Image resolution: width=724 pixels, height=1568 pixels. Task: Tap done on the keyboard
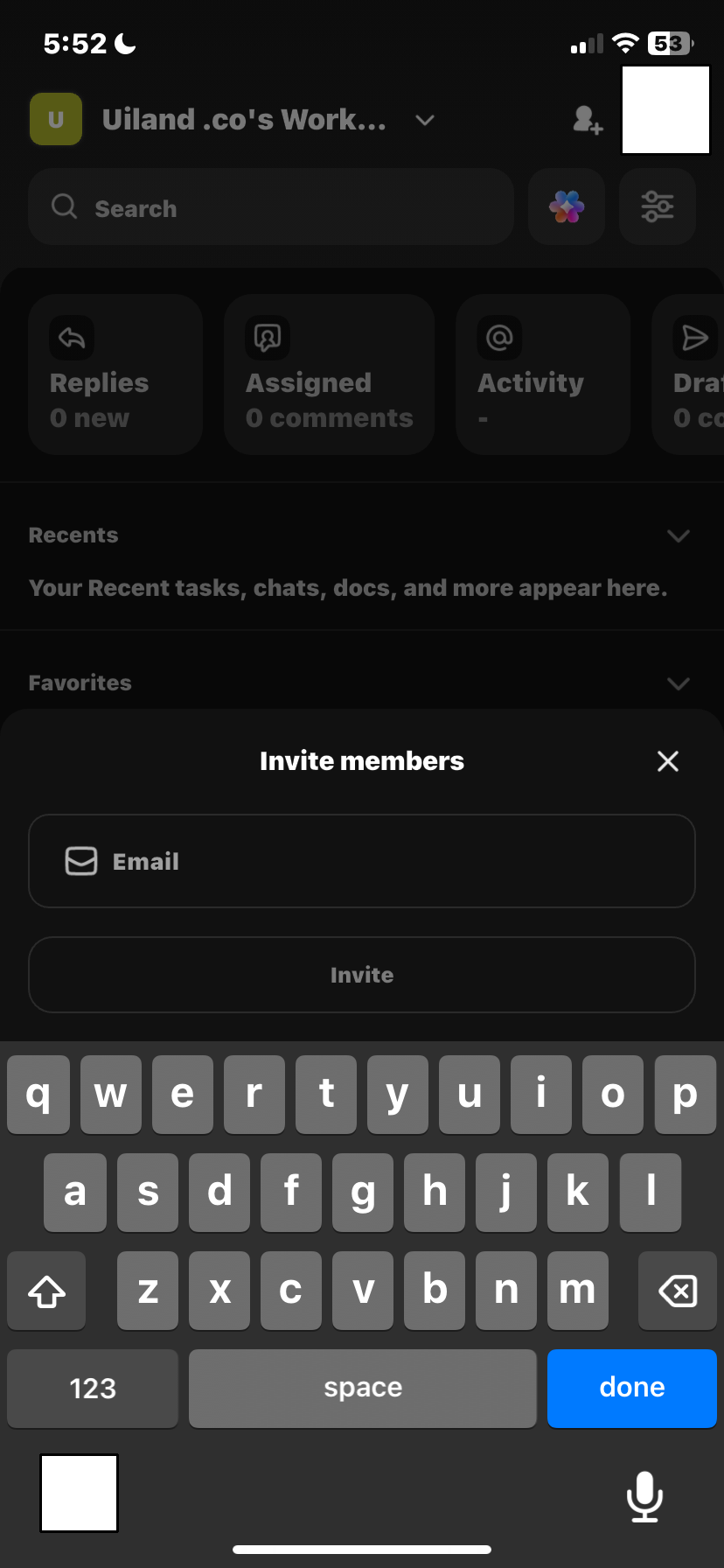[x=631, y=1388]
